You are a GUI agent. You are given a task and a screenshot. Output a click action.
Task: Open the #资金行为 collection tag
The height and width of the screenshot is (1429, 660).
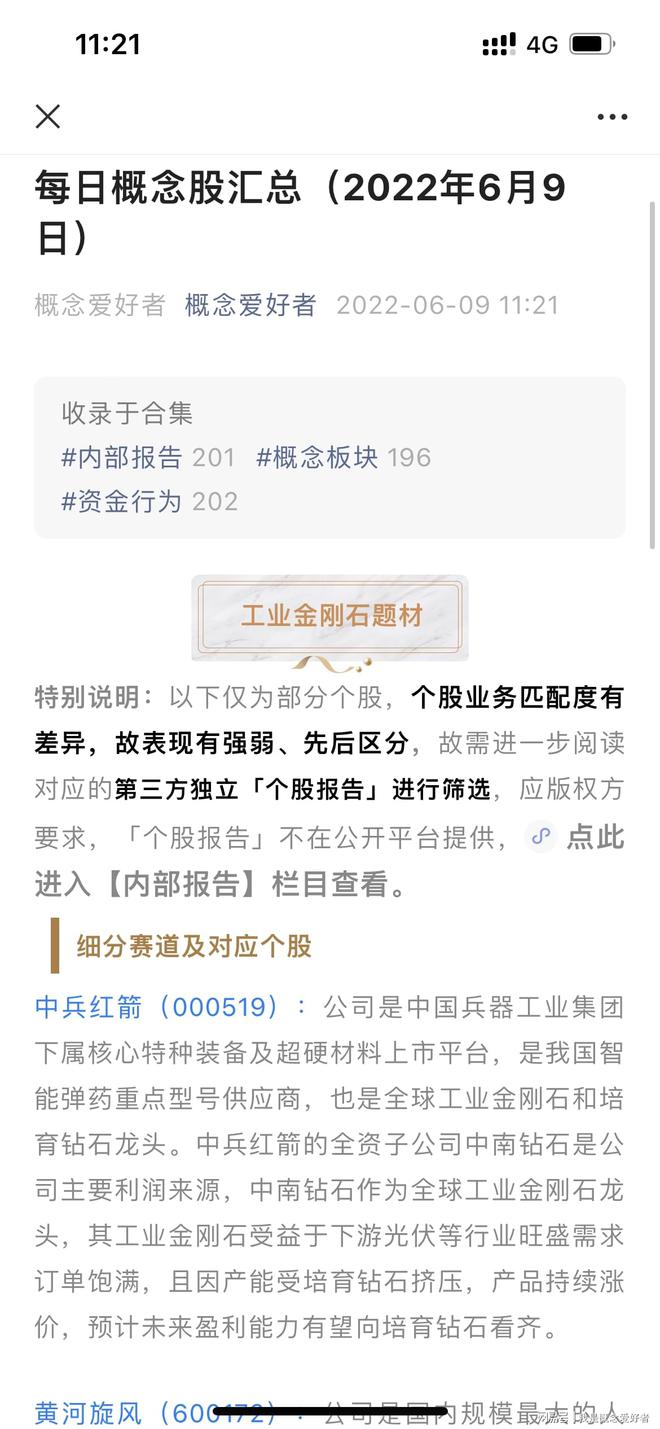tap(123, 501)
